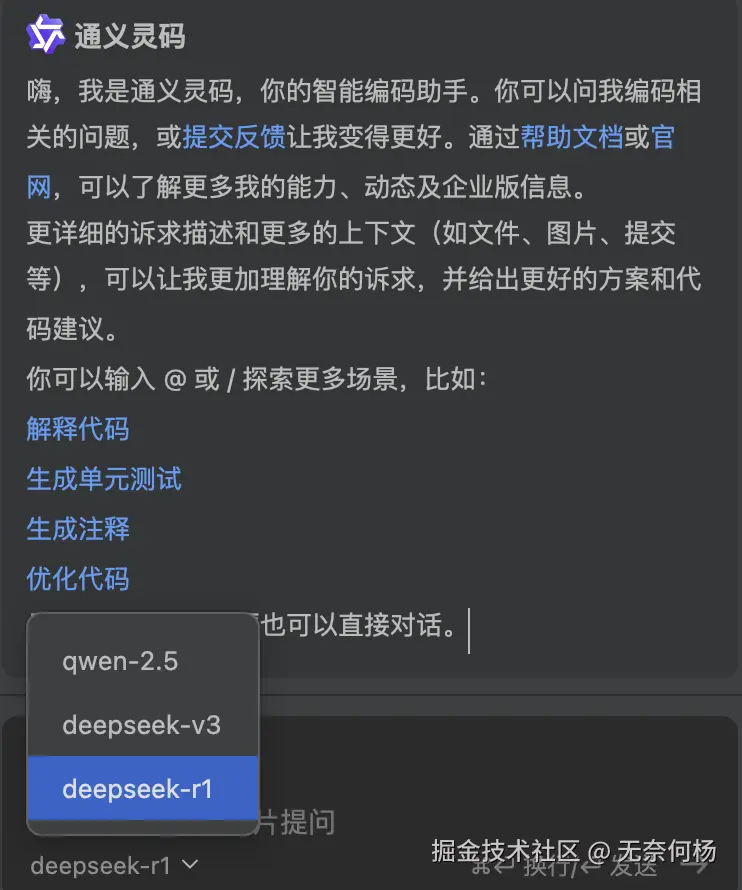Viewport: 742px width, 890px height.
Task: Tap the 生成单元测试 suggestion
Action: click(x=104, y=479)
